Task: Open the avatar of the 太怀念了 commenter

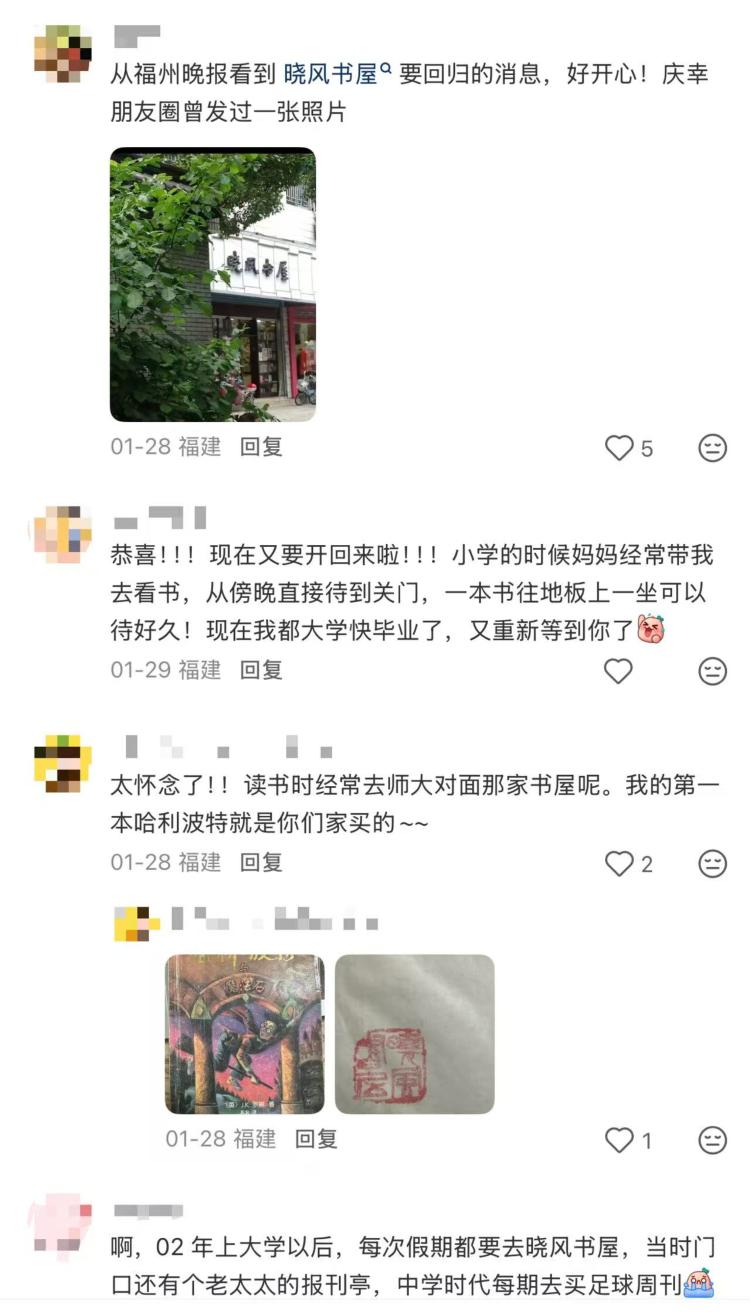Action: pos(62,763)
